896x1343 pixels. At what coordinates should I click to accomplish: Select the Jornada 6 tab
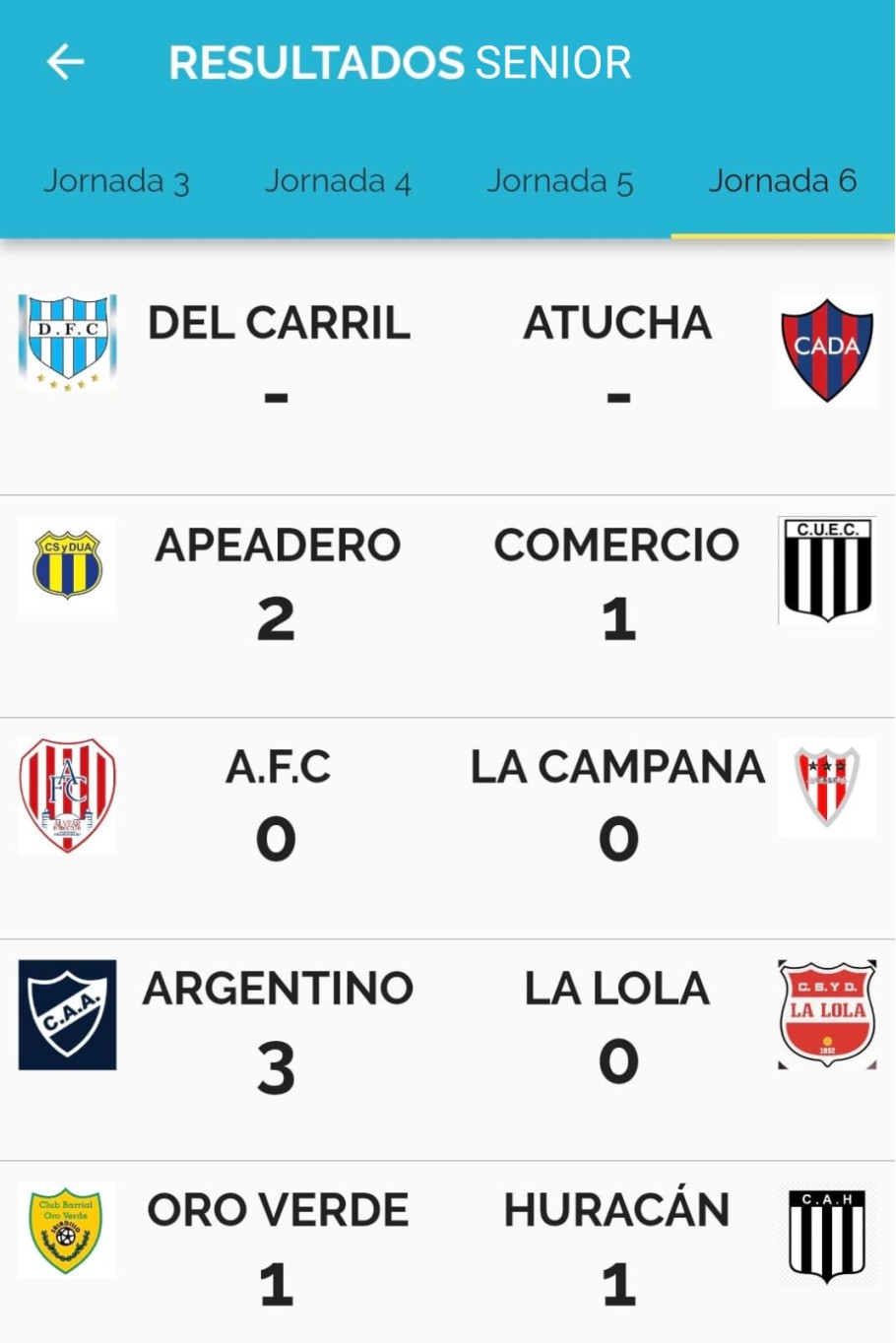click(x=783, y=181)
